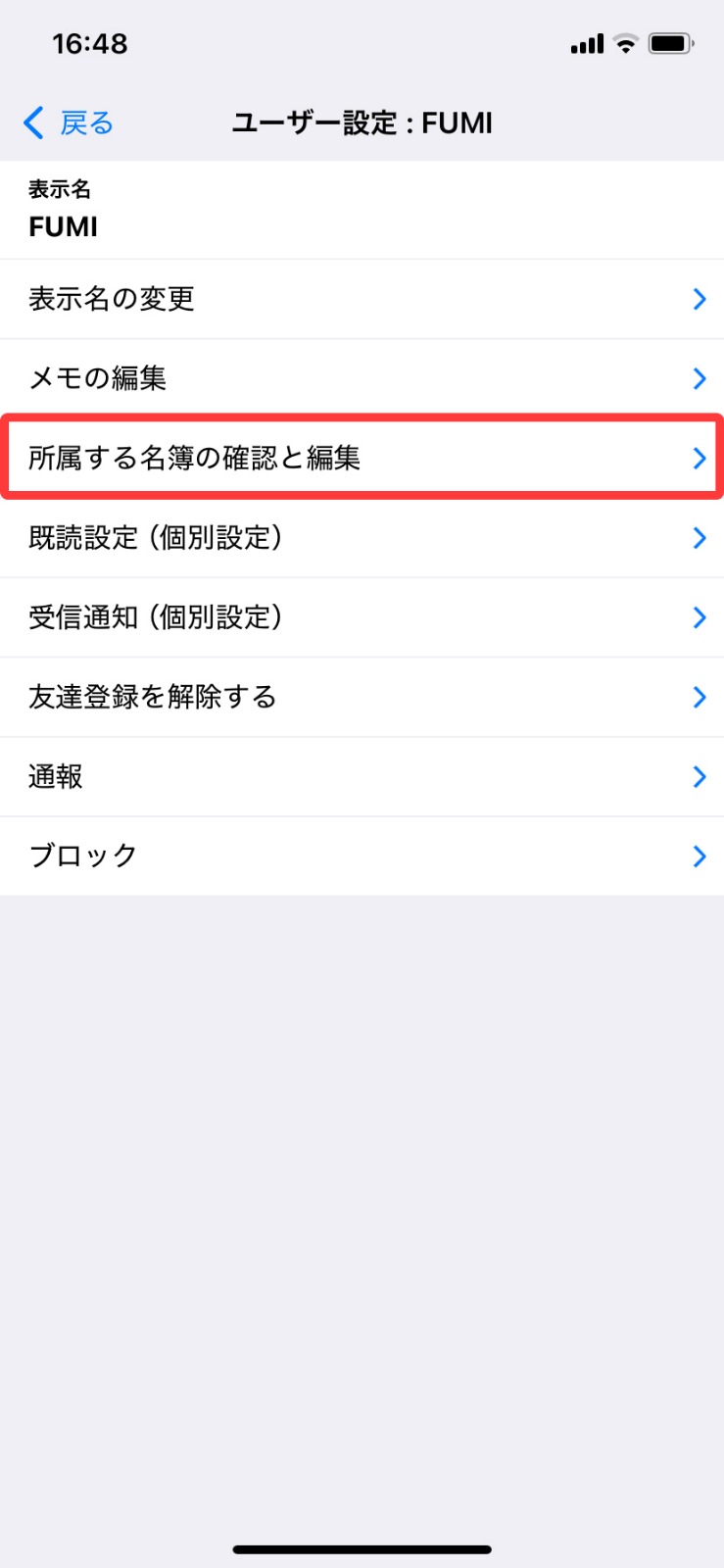
Task: Open the 通報 row
Action: pyautogui.click(x=362, y=776)
